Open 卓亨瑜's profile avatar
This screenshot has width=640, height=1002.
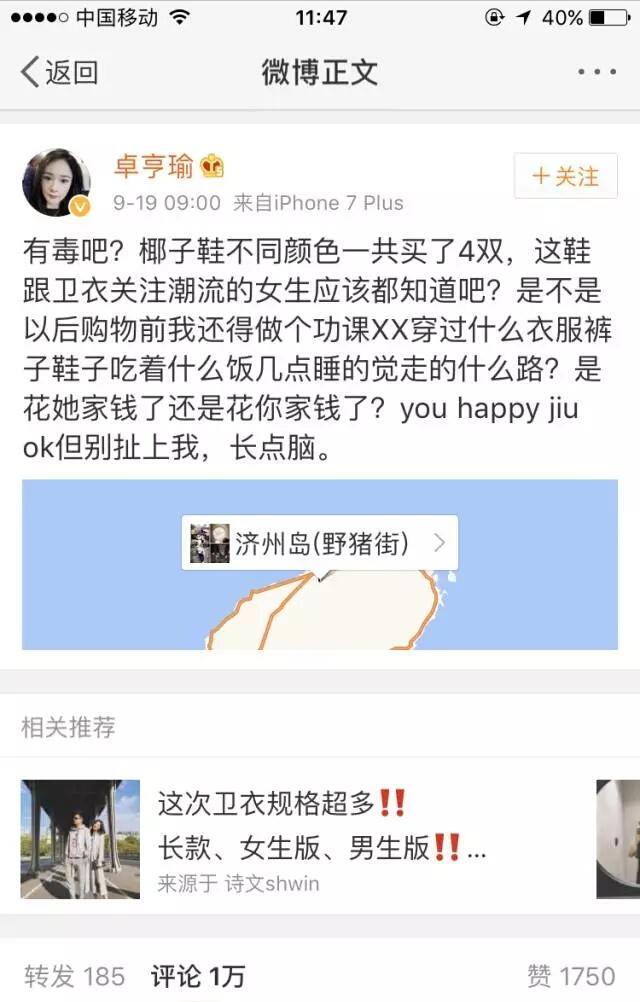(x=57, y=183)
